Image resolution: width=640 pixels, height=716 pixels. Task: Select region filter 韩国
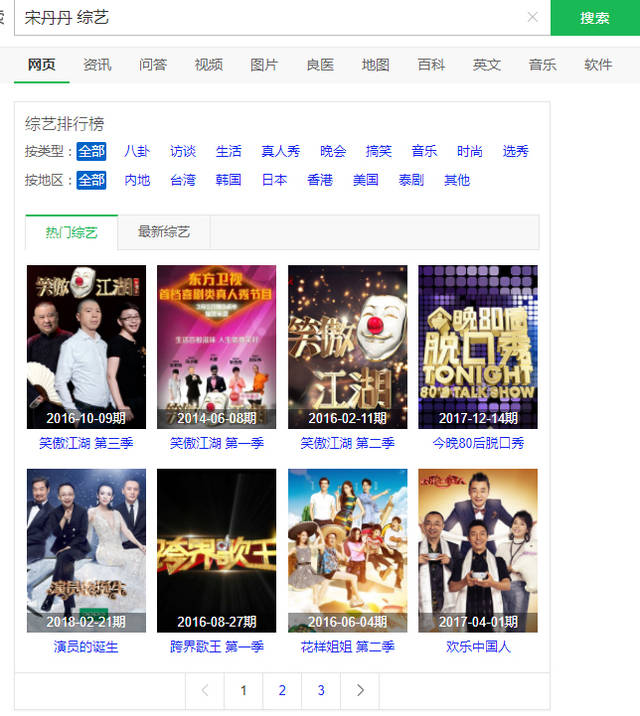point(228,180)
